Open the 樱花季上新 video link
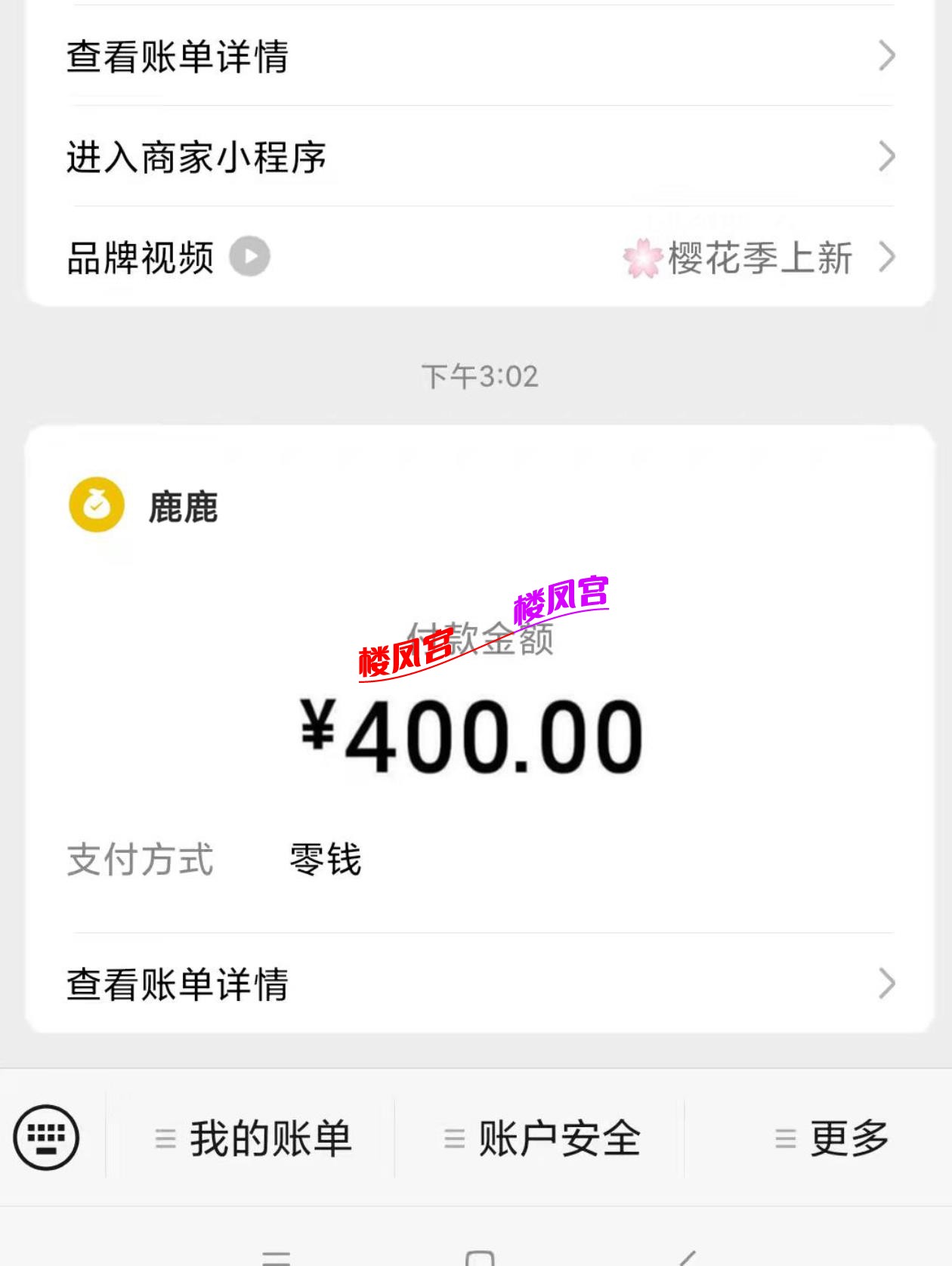This screenshot has height=1266, width=952. coord(759,259)
